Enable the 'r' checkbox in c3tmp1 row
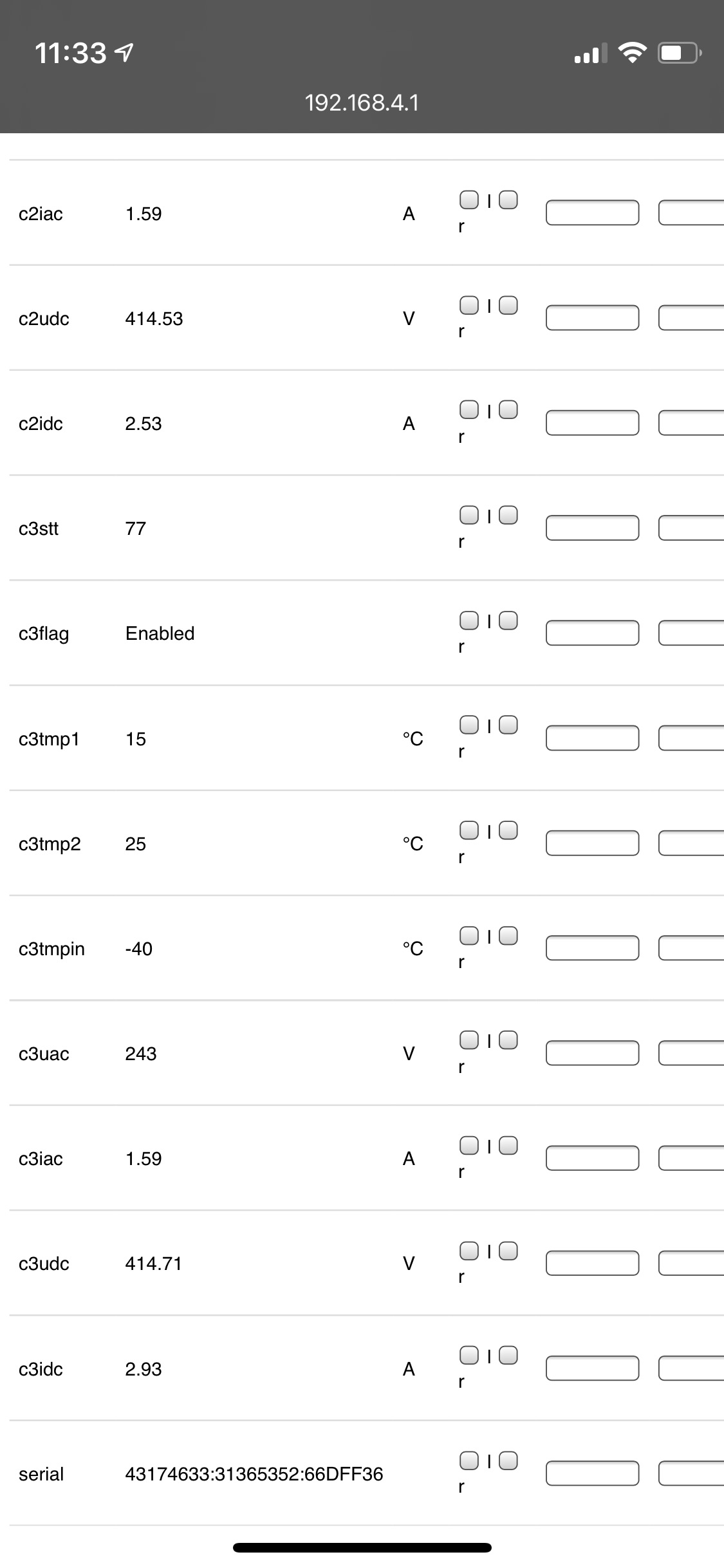 pyautogui.click(x=508, y=725)
